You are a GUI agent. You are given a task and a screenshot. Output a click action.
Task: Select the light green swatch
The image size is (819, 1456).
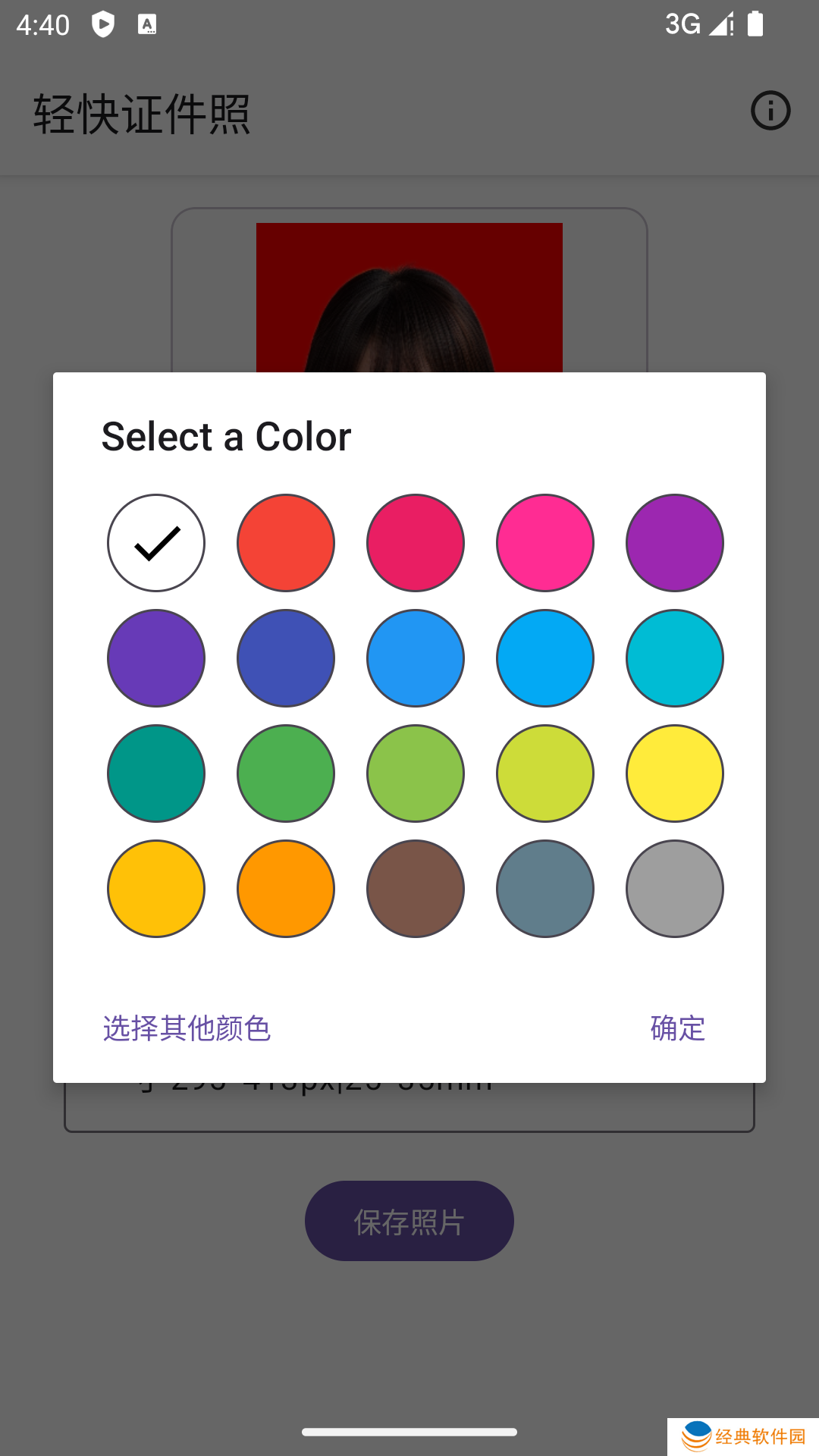(416, 773)
